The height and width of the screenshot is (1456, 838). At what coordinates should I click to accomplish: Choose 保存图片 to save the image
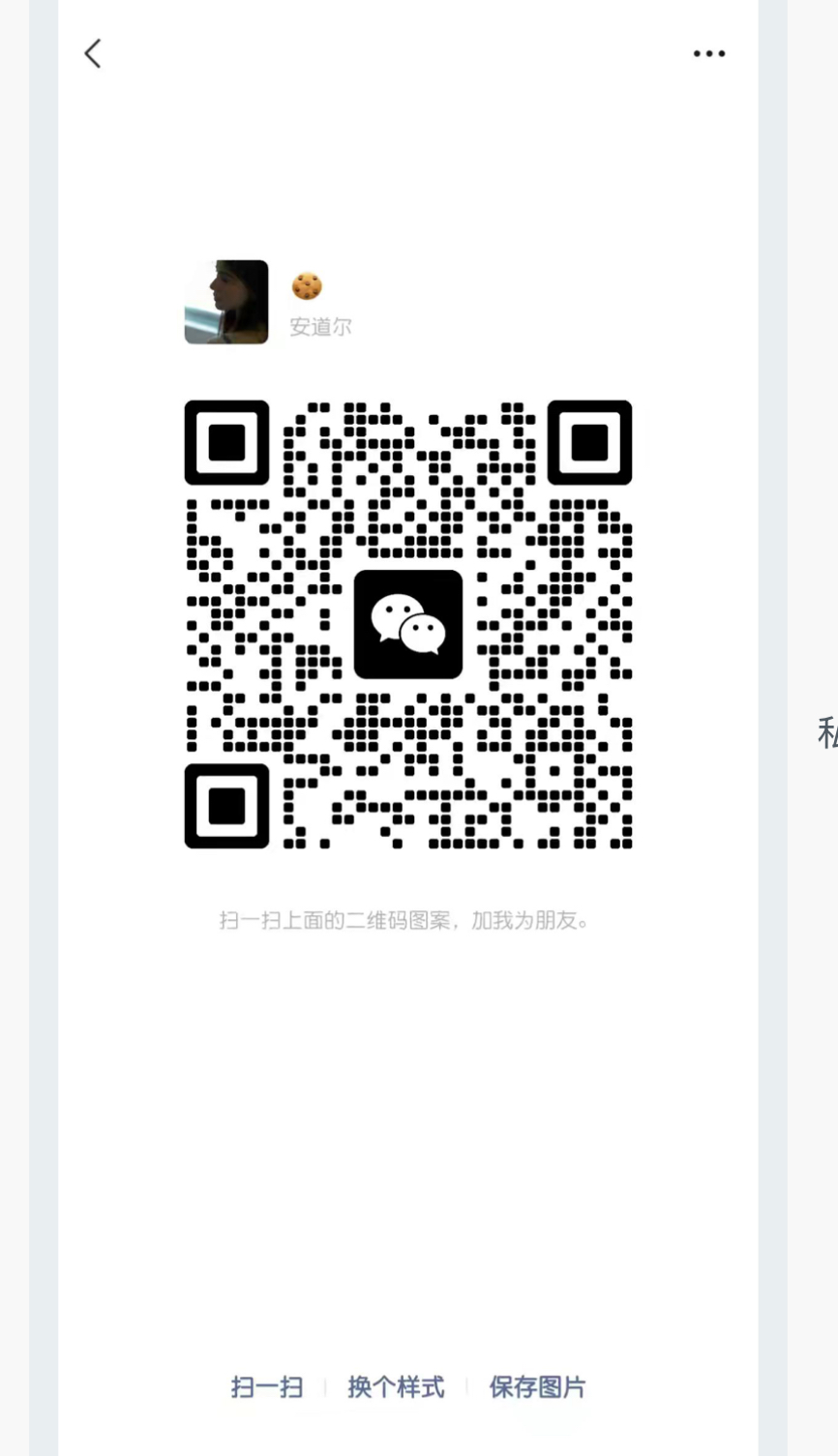[537, 1387]
